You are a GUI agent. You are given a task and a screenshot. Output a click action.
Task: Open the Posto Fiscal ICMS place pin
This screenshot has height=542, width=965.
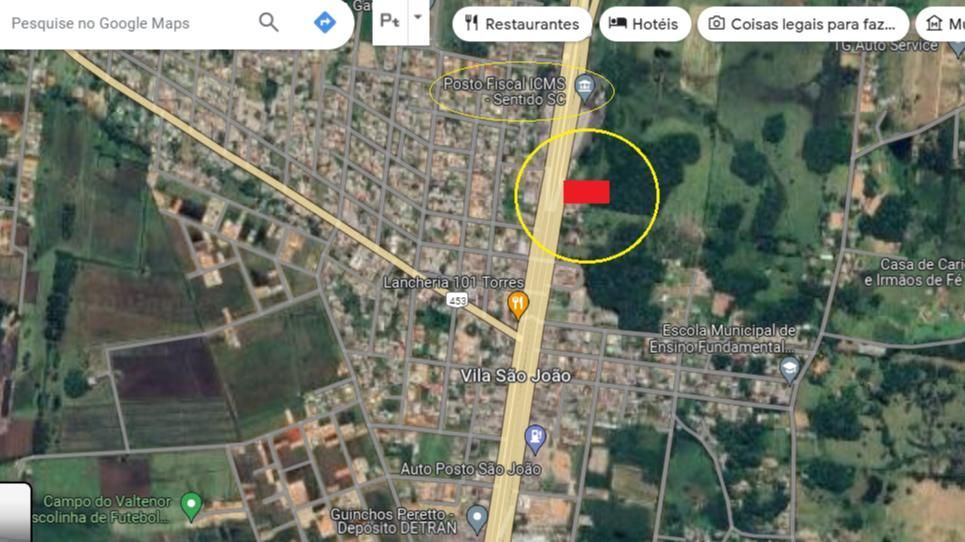pos(585,87)
